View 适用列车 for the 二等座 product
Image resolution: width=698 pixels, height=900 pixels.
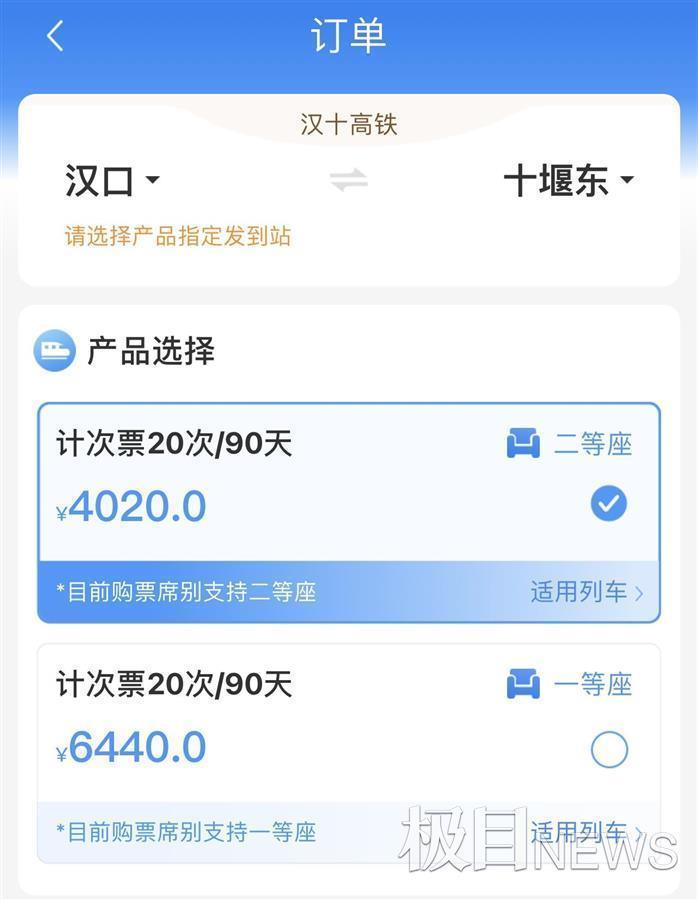(586, 592)
